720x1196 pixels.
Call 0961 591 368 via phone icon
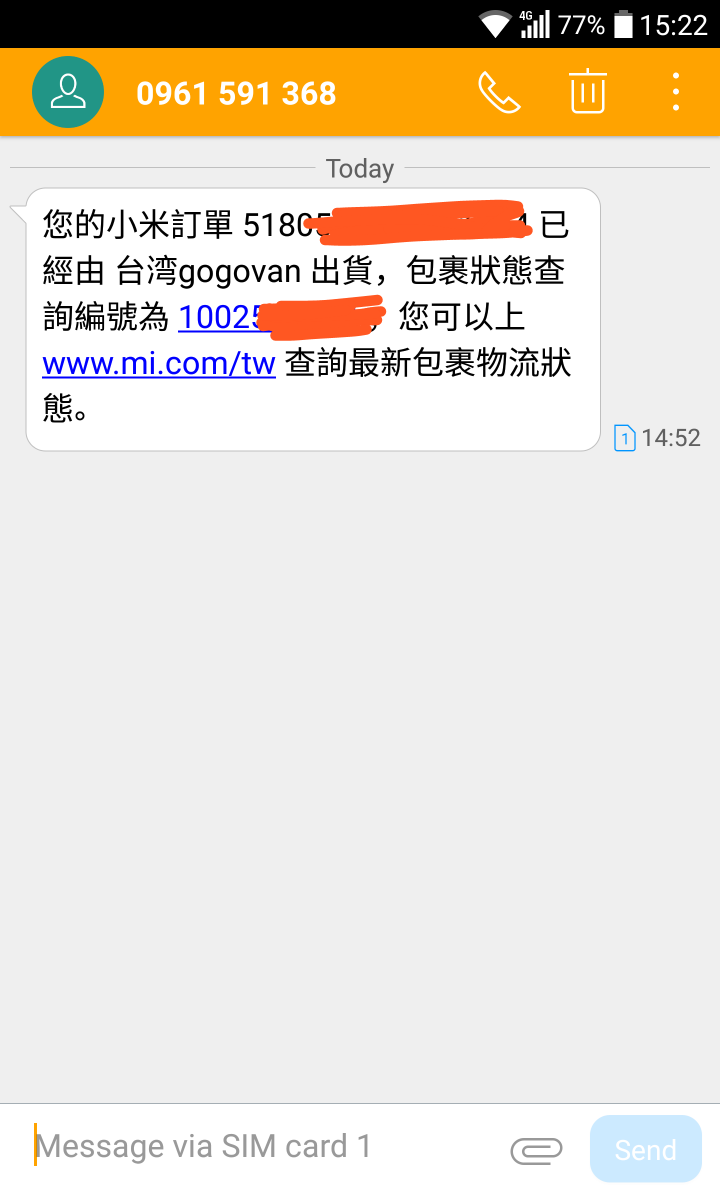pos(499,93)
